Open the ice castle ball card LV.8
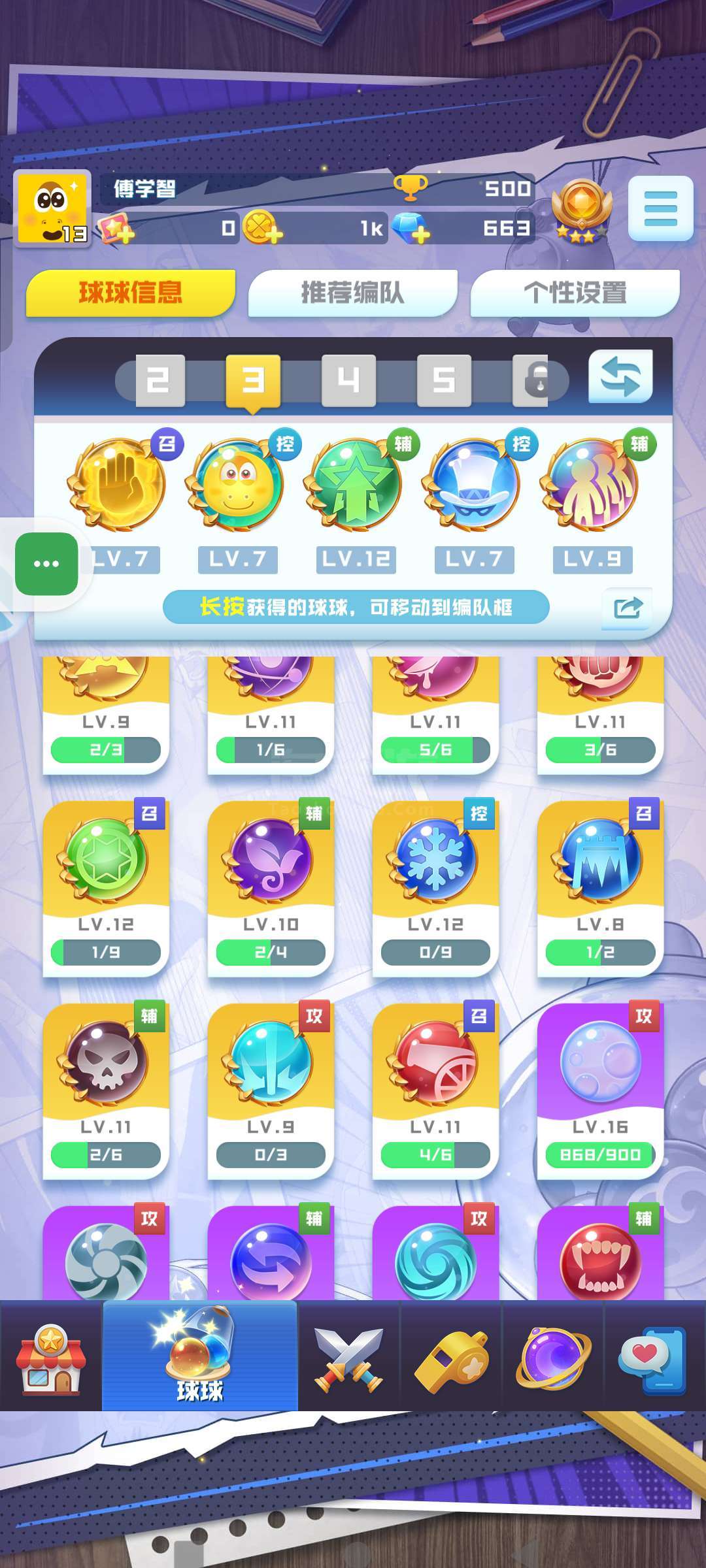 (x=599, y=887)
